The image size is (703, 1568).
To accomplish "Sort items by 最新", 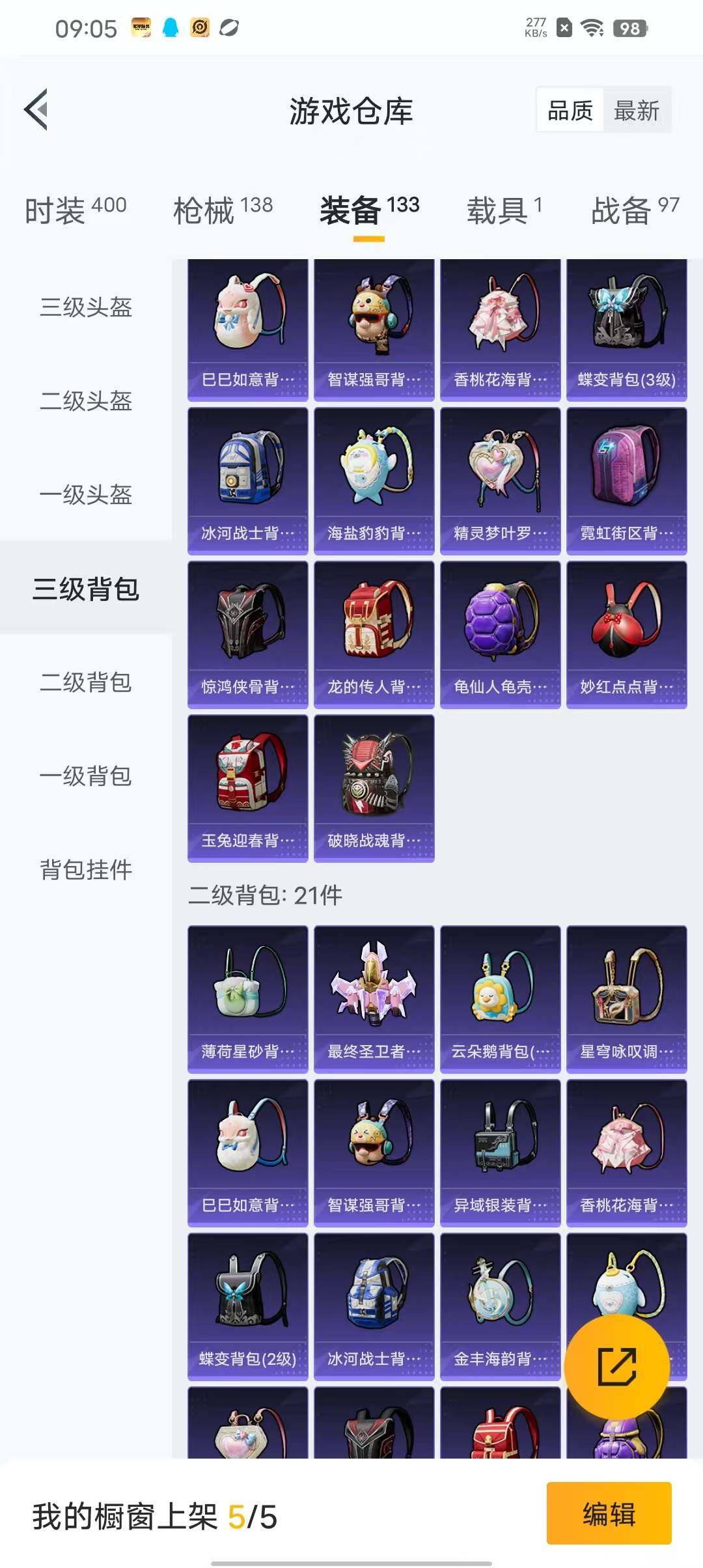I will 636,110.
